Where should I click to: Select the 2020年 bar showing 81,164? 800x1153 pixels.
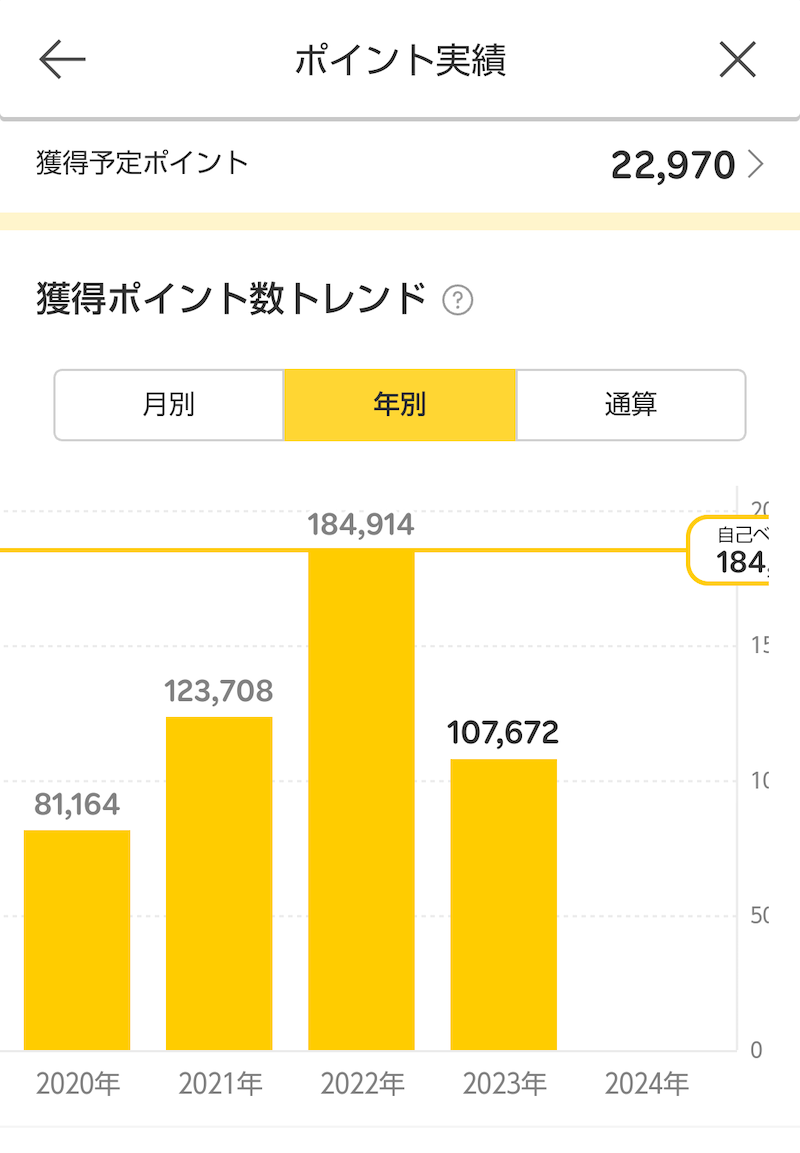pyautogui.click(x=77, y=940)
